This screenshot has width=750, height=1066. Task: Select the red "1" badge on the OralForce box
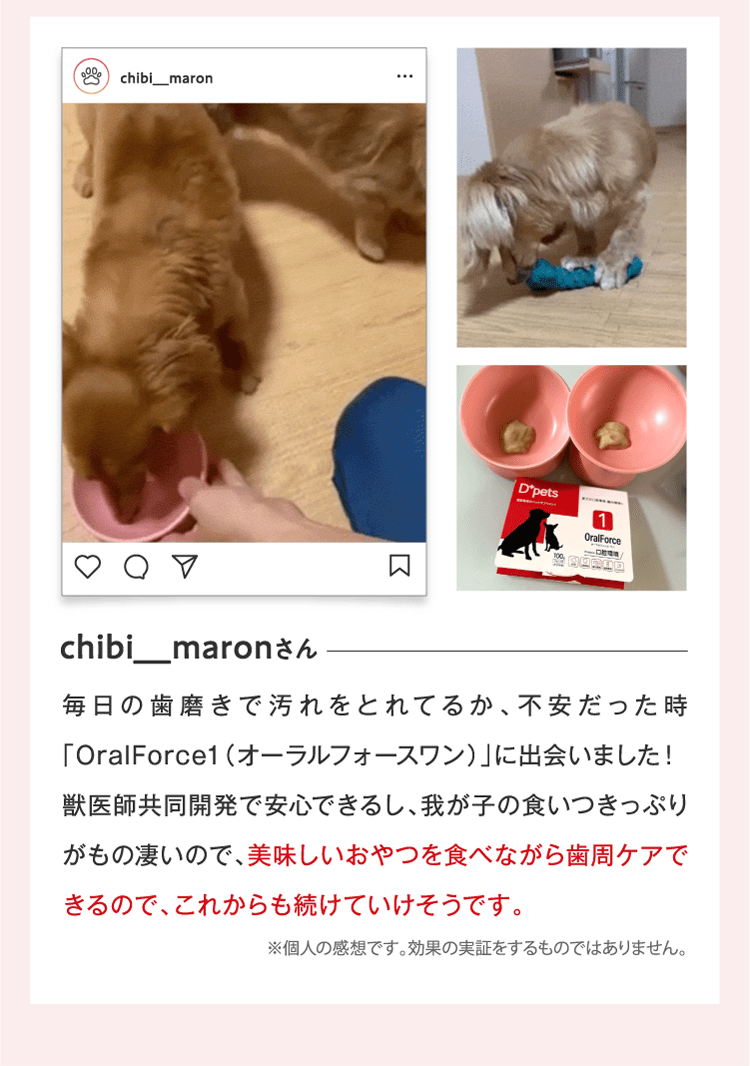coord(601,518)
